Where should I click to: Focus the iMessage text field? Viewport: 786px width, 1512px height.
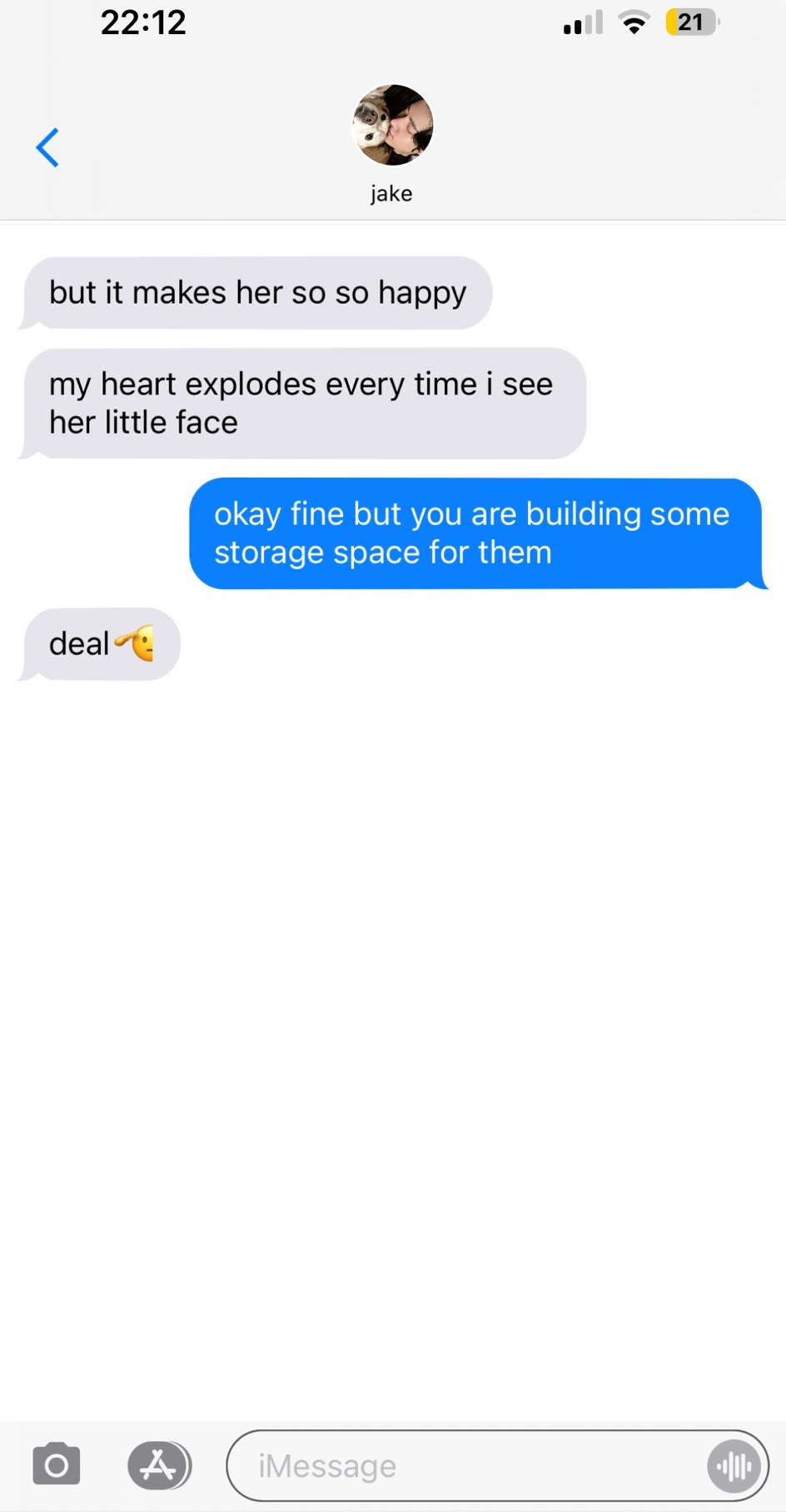[x=466, y=1465]
